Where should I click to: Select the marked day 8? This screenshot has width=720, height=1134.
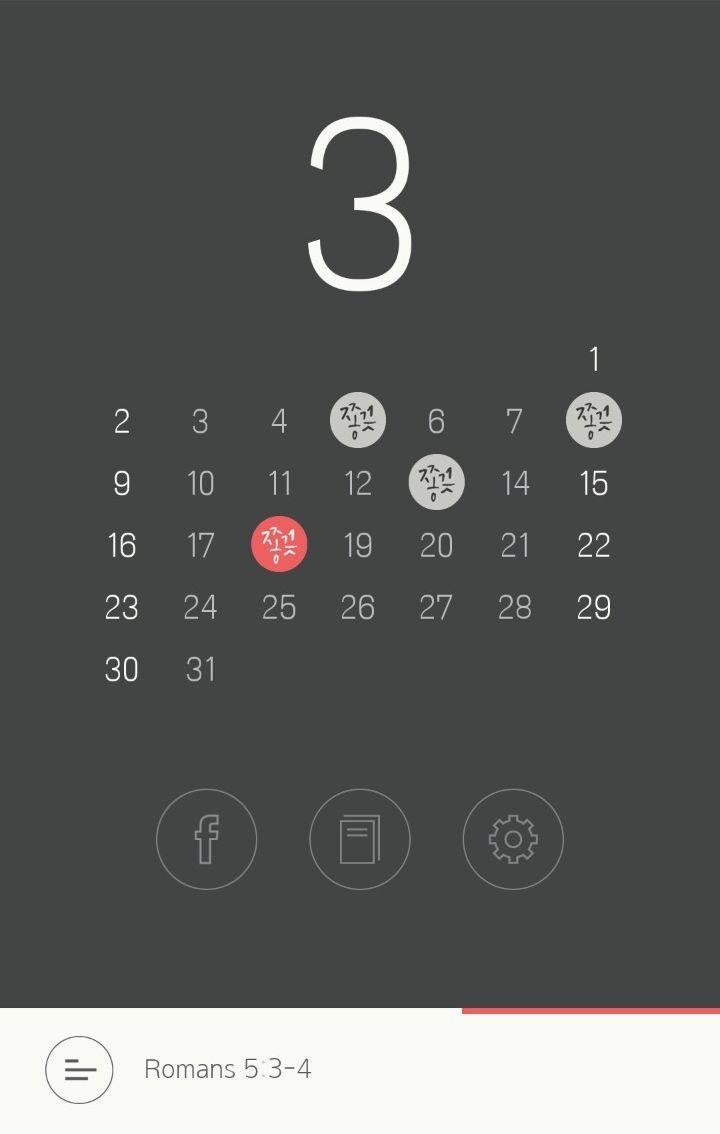point(594,420)
